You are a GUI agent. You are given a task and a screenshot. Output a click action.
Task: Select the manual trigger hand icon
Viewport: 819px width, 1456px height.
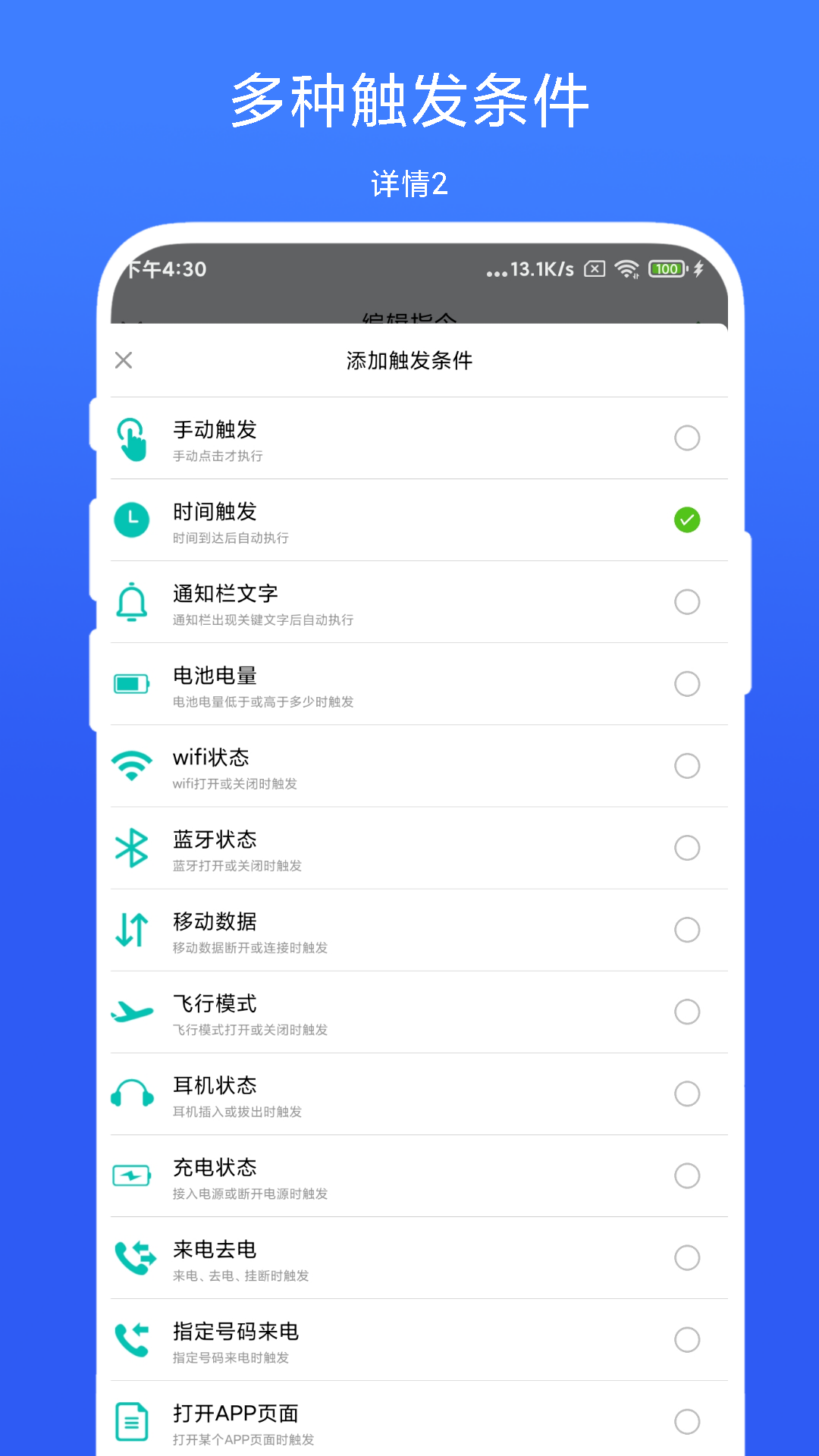tap(132, 438)
